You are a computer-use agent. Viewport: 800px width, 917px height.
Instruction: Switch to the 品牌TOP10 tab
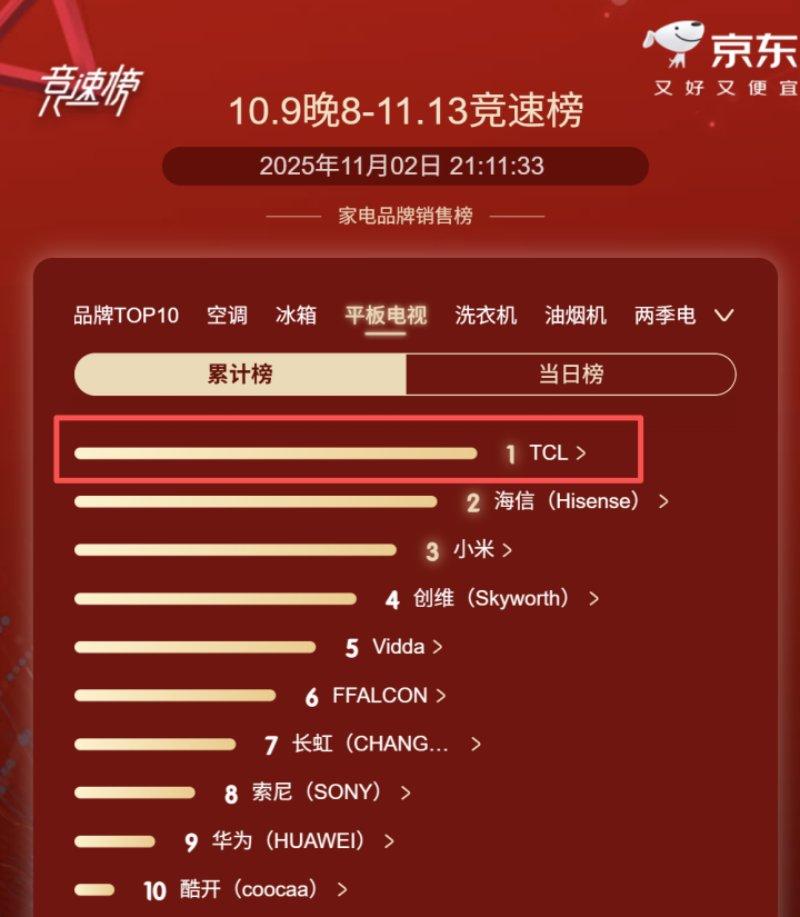(126, 316)
